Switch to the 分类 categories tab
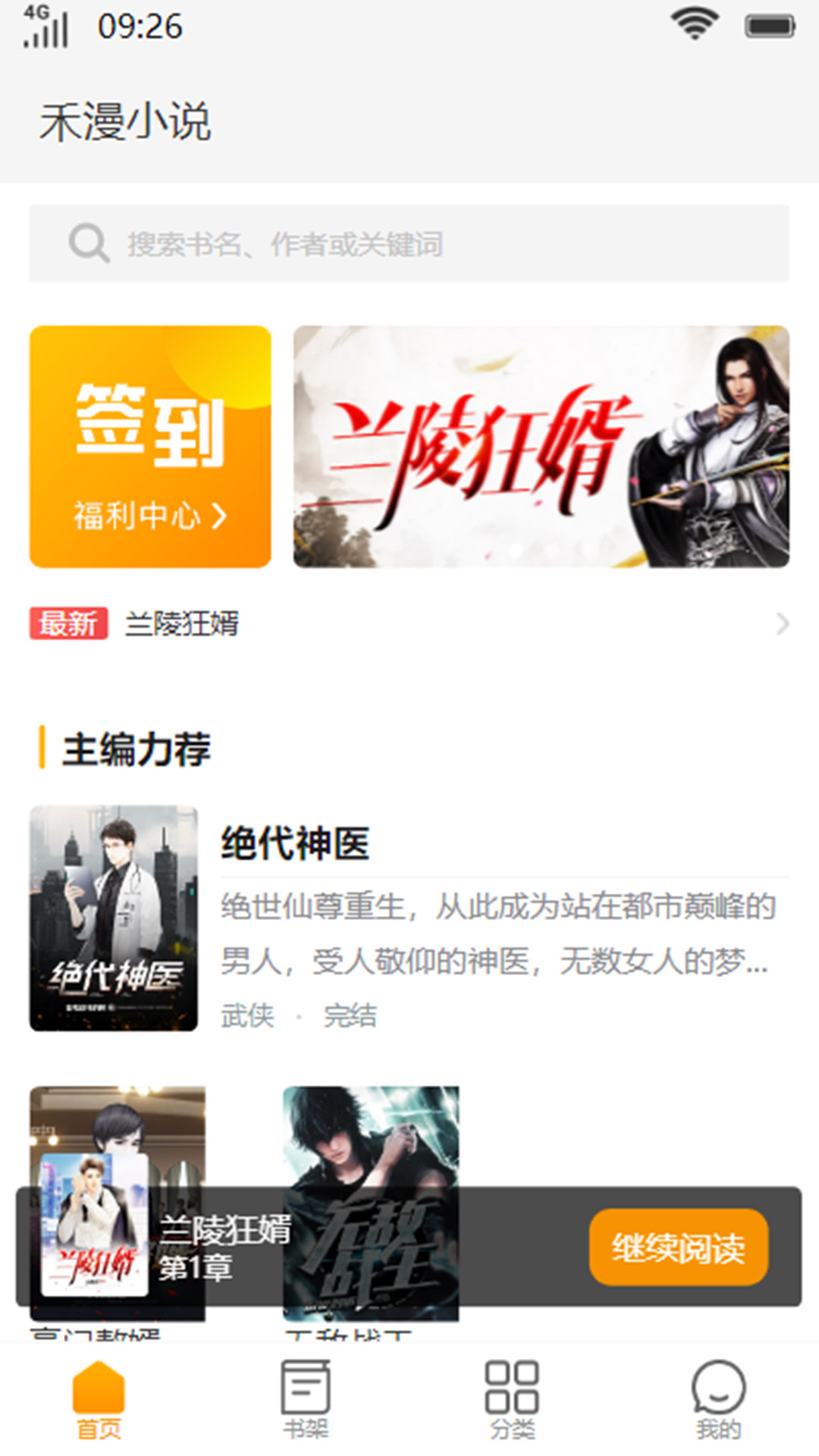819x1456 pixels. pos(512,1399)
